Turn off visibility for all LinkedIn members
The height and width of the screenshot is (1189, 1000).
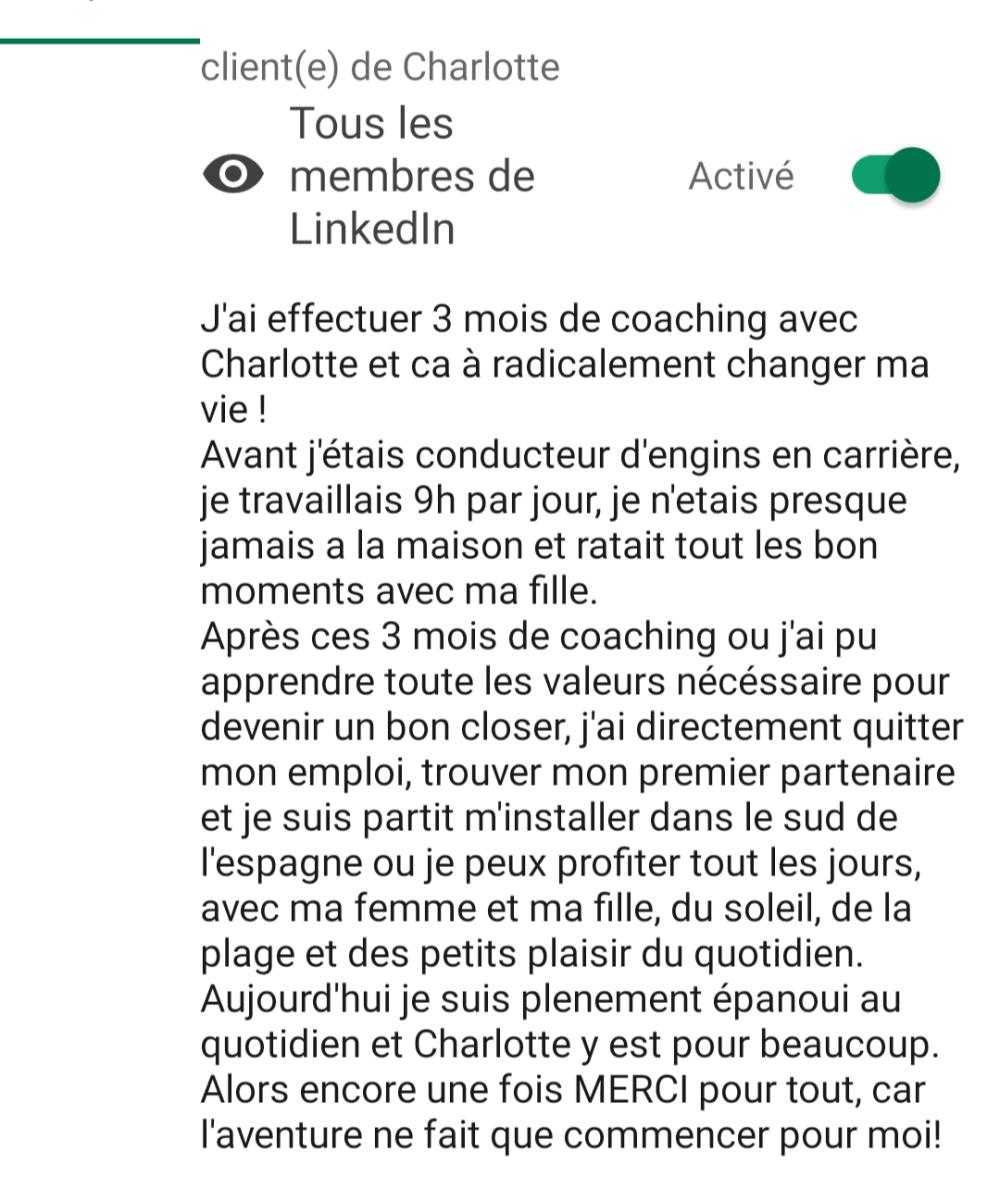(896, 175)
